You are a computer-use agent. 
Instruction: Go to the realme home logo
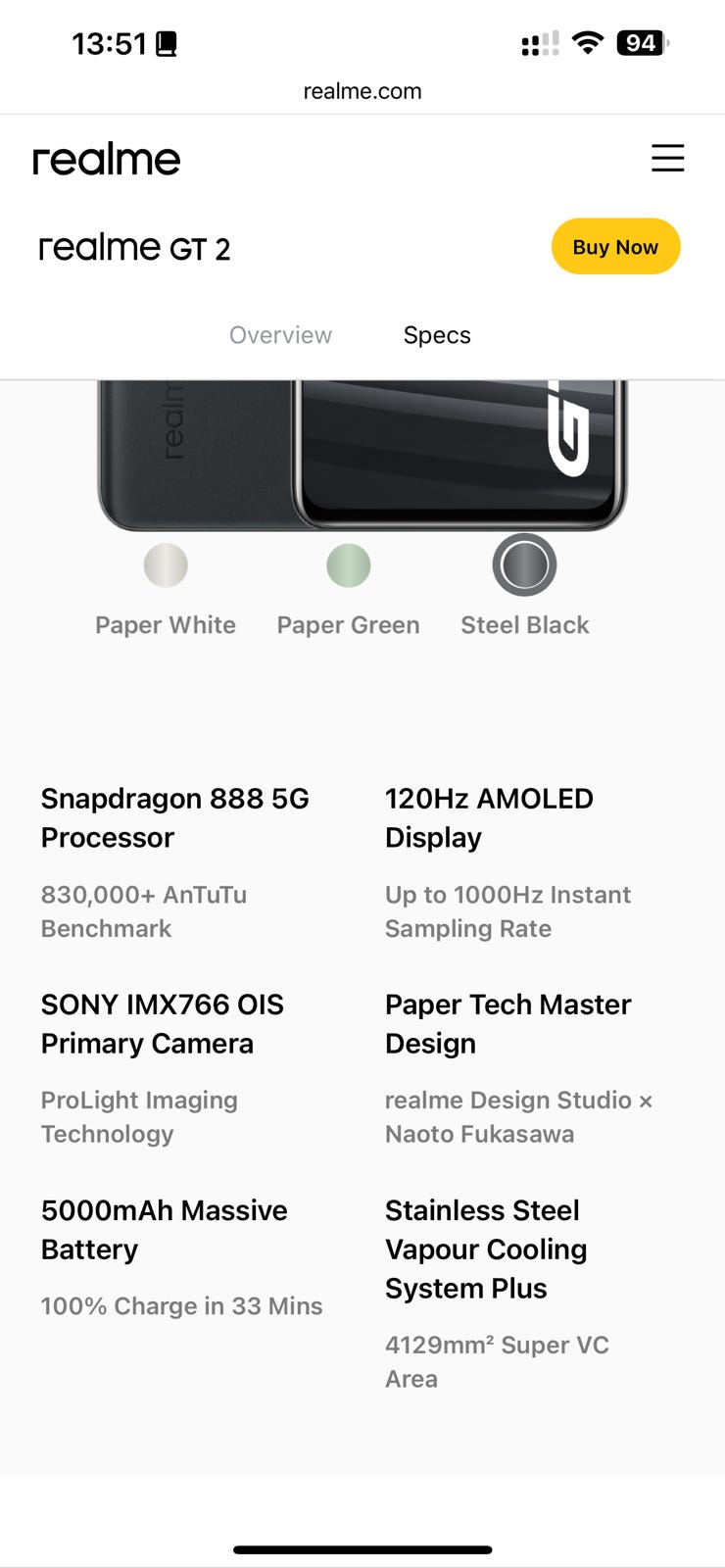(x=107, y=159)
